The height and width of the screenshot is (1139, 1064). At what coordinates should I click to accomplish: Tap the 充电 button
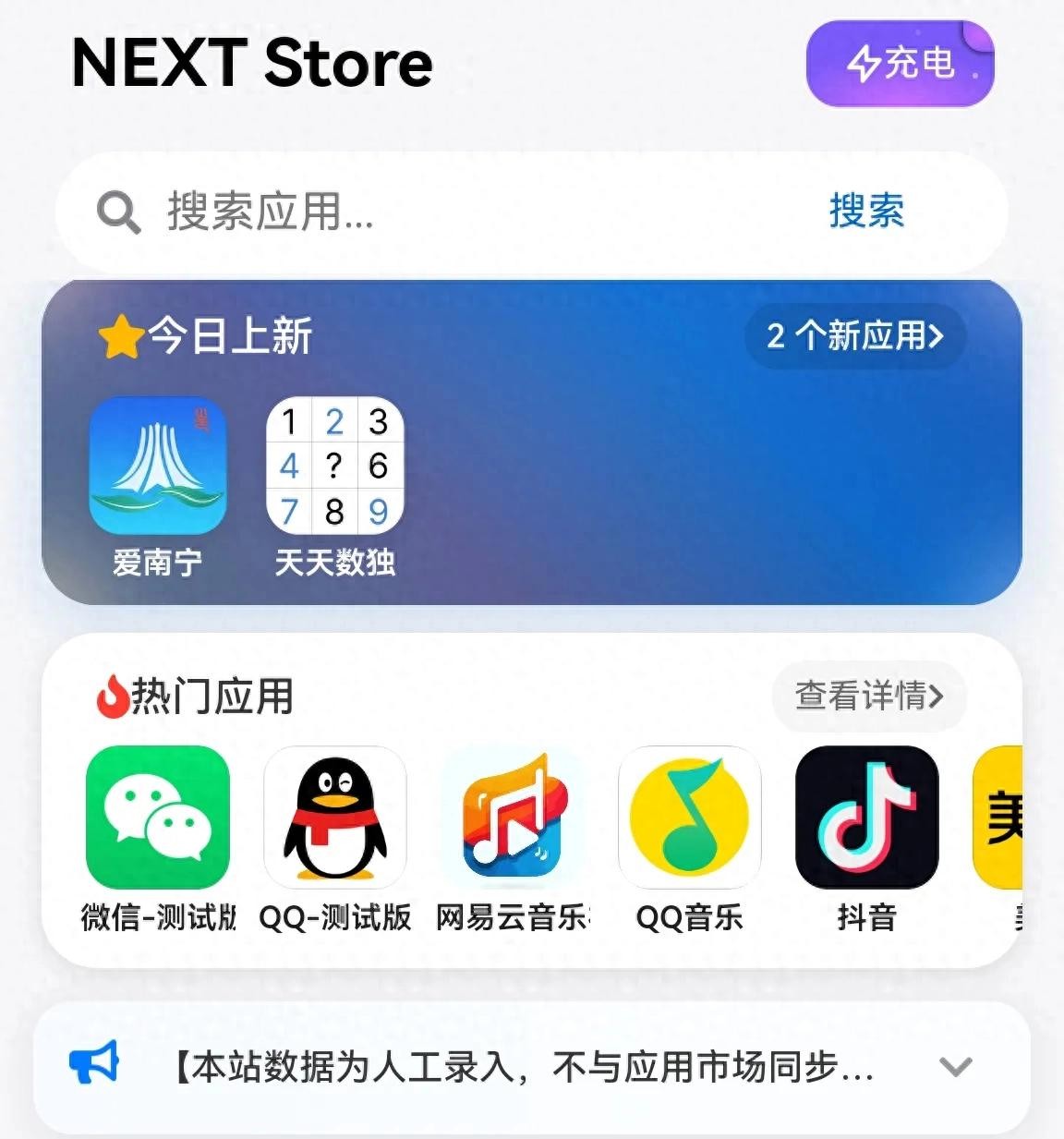coord(900,64)
